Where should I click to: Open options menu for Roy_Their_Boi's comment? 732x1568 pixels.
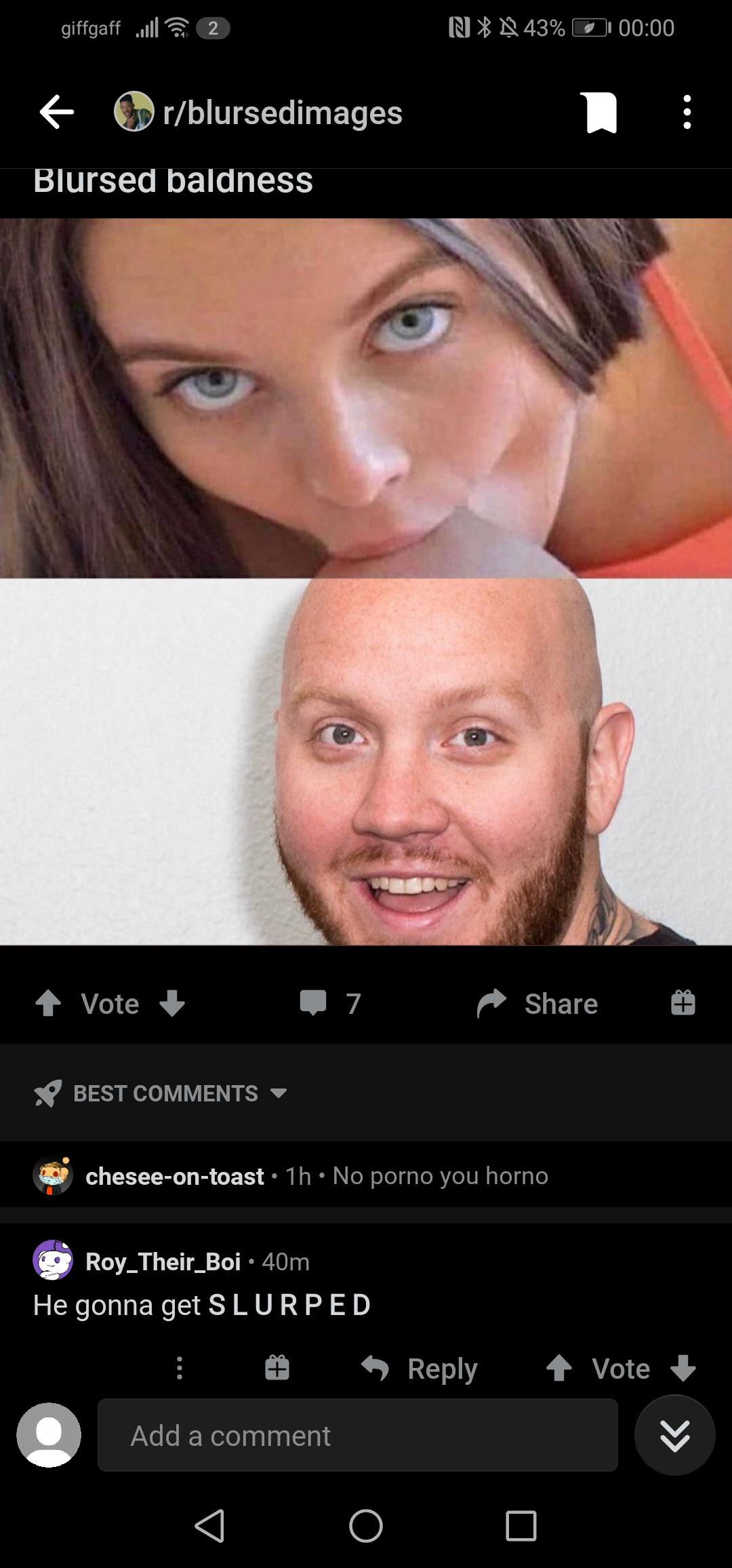180,1368
